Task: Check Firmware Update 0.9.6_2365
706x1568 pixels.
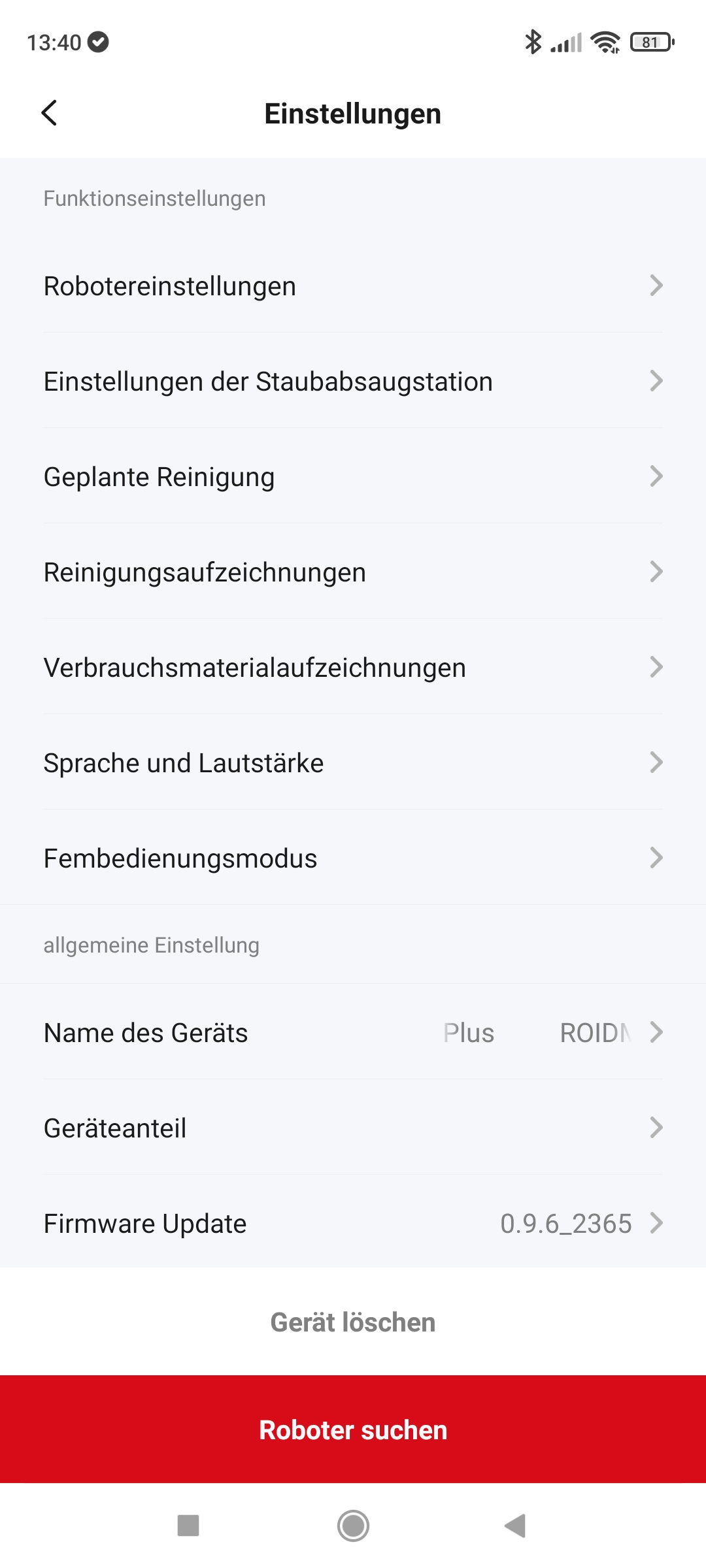Action: (353, 1223)
